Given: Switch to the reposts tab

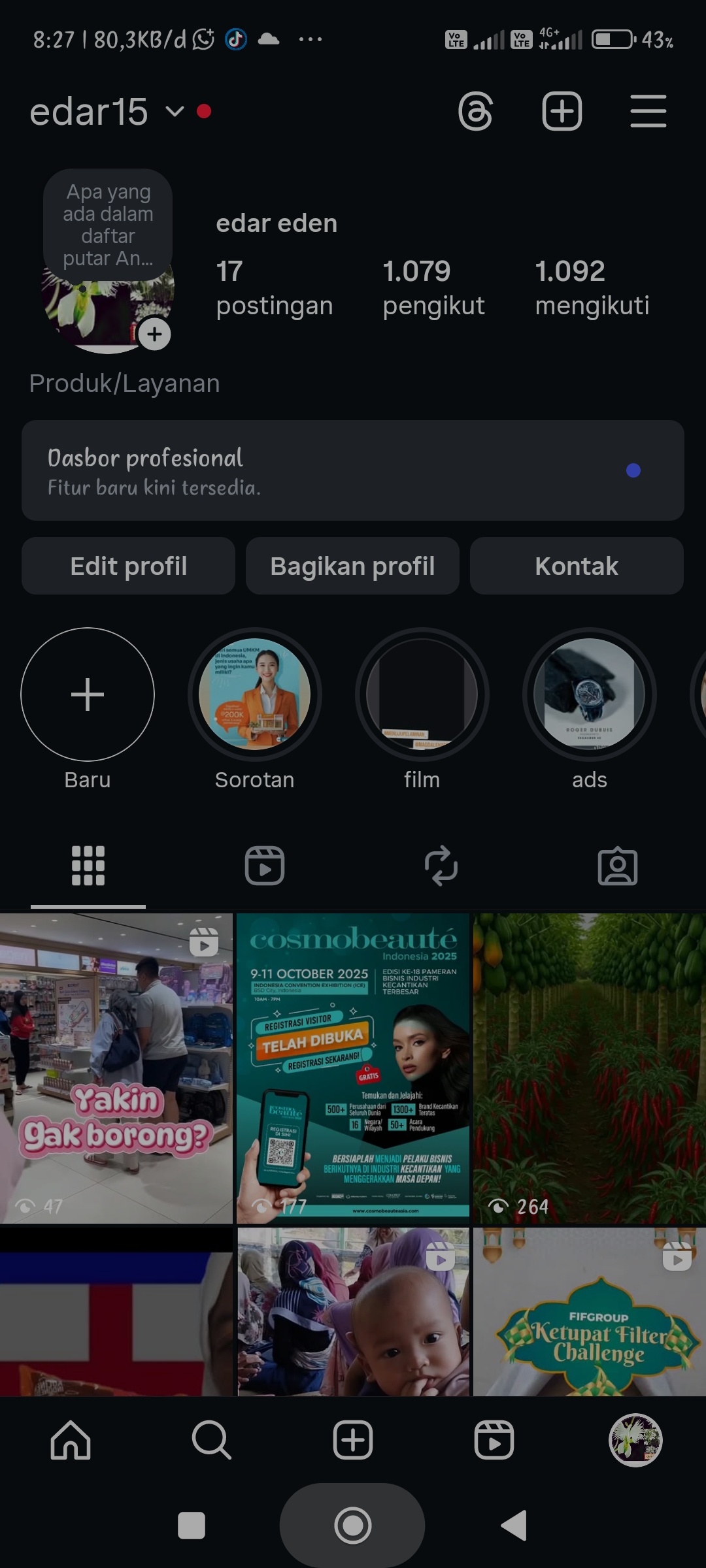Looking at the screenshot, I should (441, 866).
